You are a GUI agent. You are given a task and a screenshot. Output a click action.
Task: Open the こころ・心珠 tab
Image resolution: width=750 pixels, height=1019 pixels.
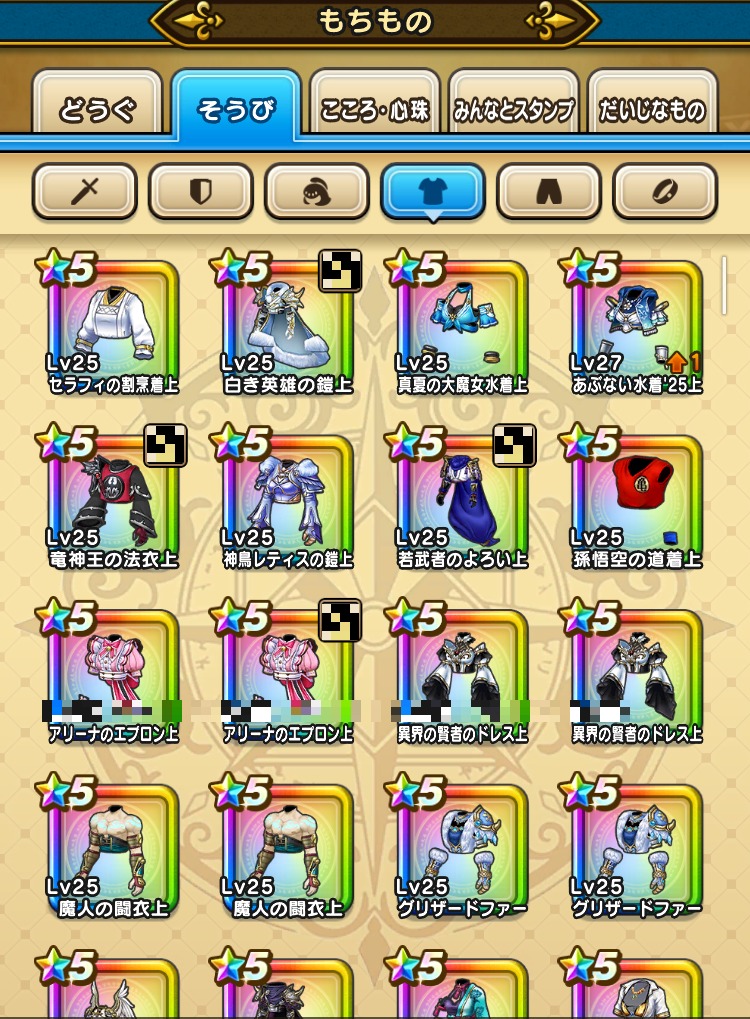375,108
